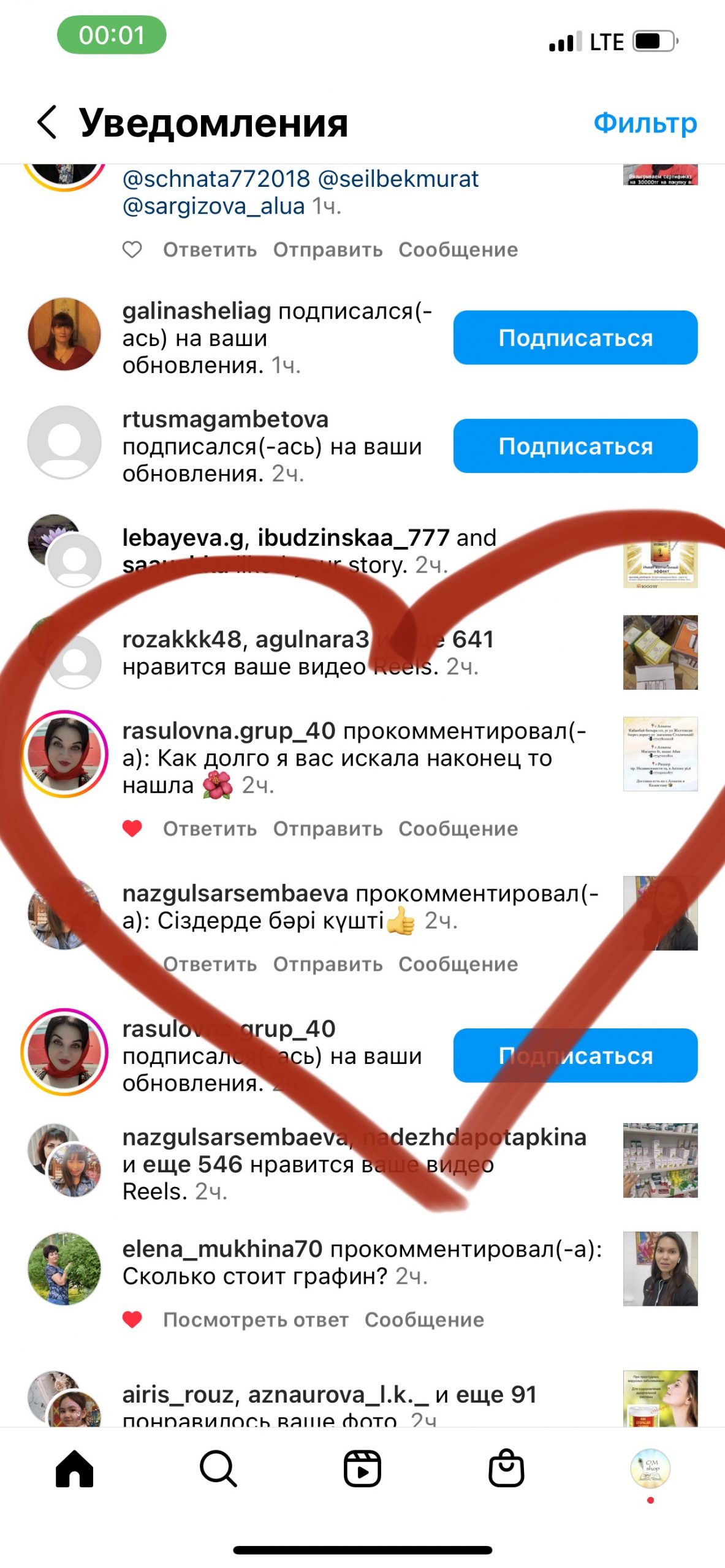The image size is (725, 1568).
Task: Tap Отправить under rasulovna.grup_40's comment
Action: pyautogui.click(x=328, y=829)
